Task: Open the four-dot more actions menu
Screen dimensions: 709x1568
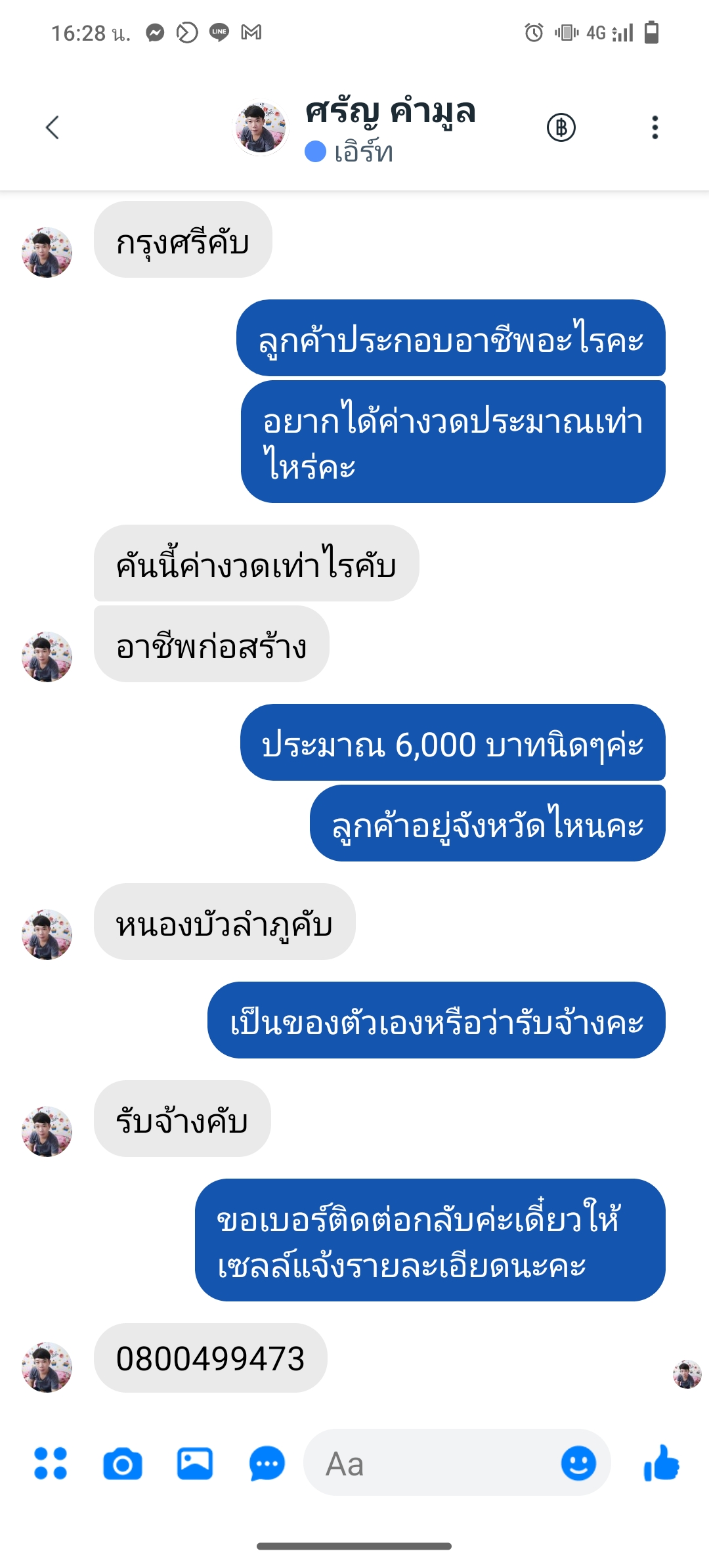Action: [51, 1463]
